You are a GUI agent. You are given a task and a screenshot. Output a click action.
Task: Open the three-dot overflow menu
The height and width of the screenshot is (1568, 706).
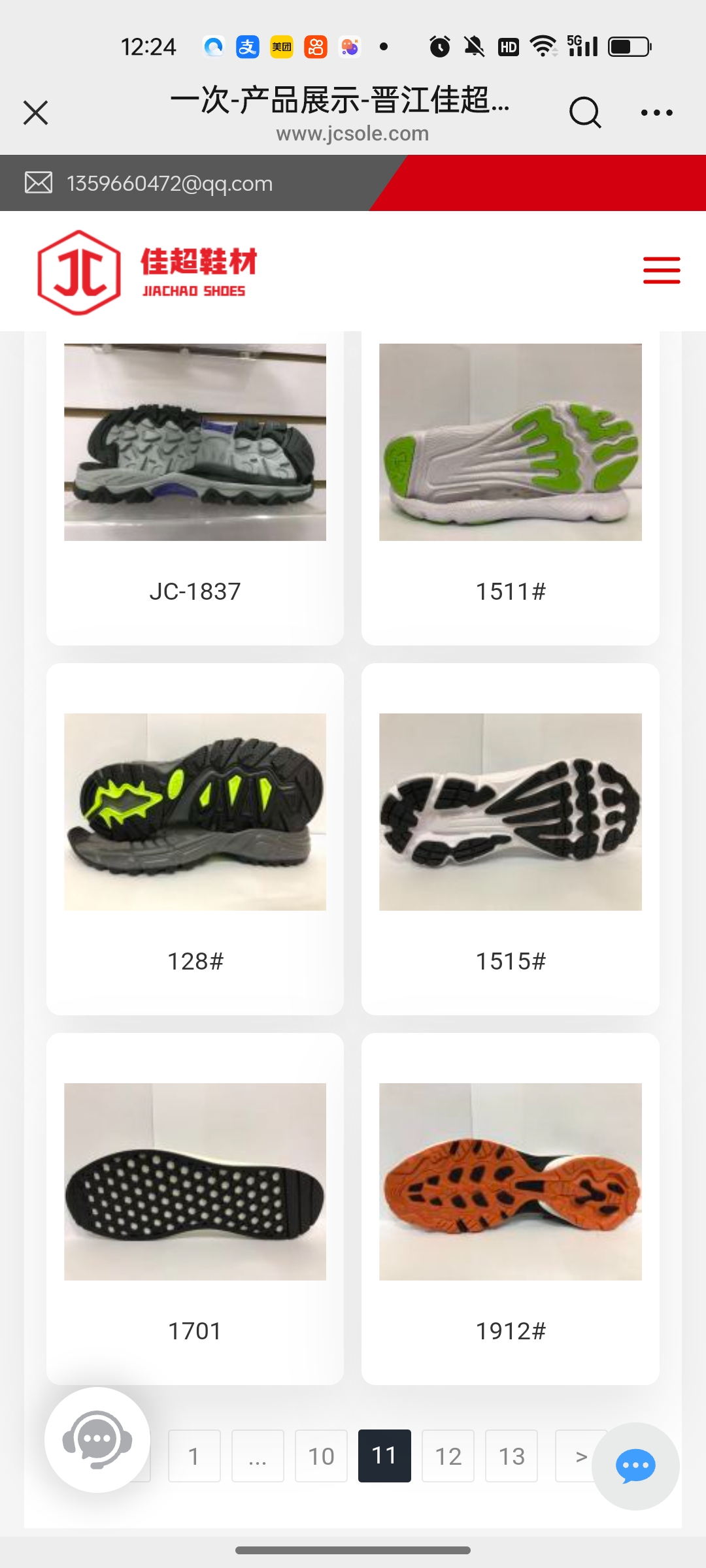click(656, 112)
